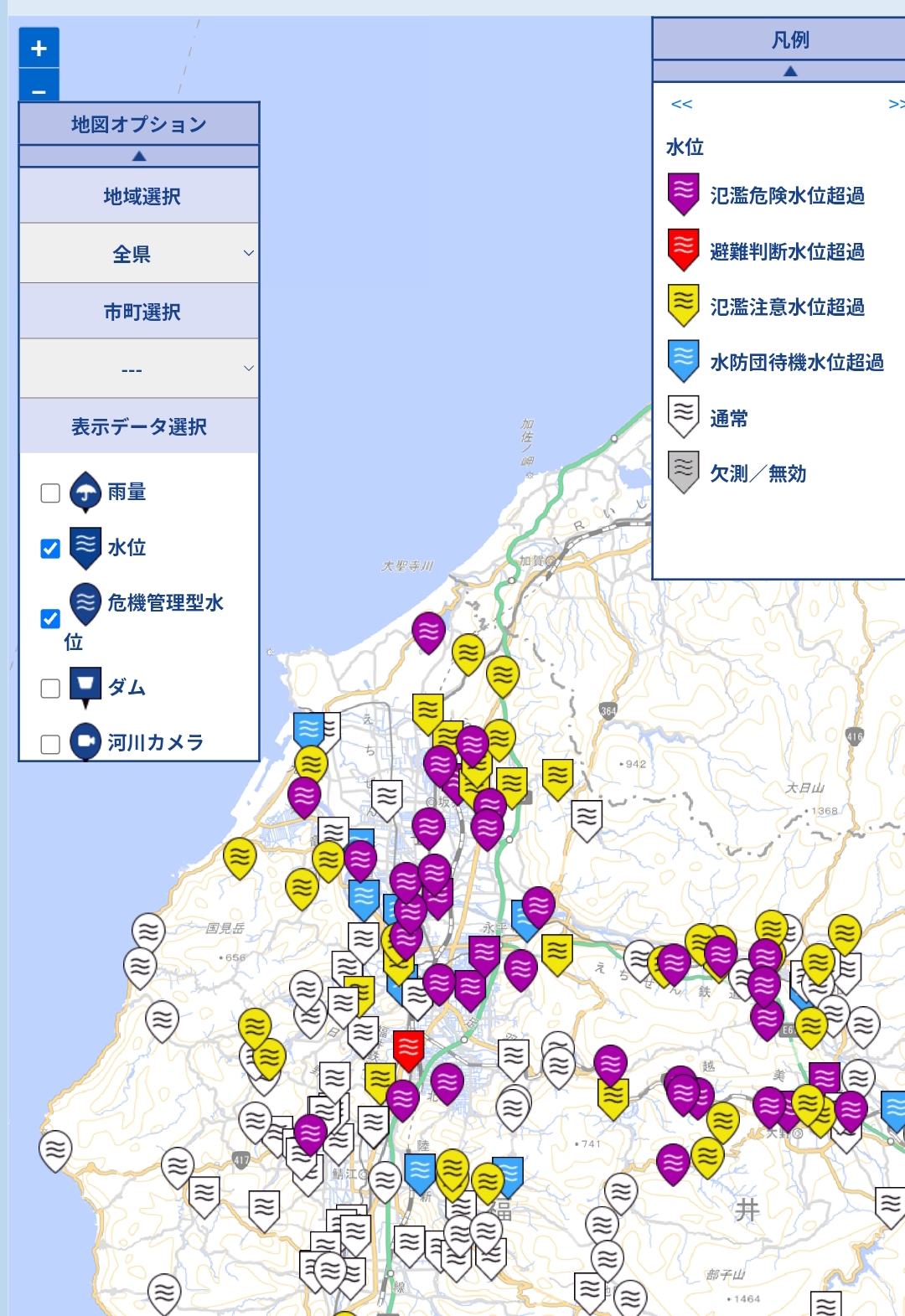This screenshot has height=1316, width=905.
Task: Zoom out the map with minus button
Action: (x=39, y=85)
